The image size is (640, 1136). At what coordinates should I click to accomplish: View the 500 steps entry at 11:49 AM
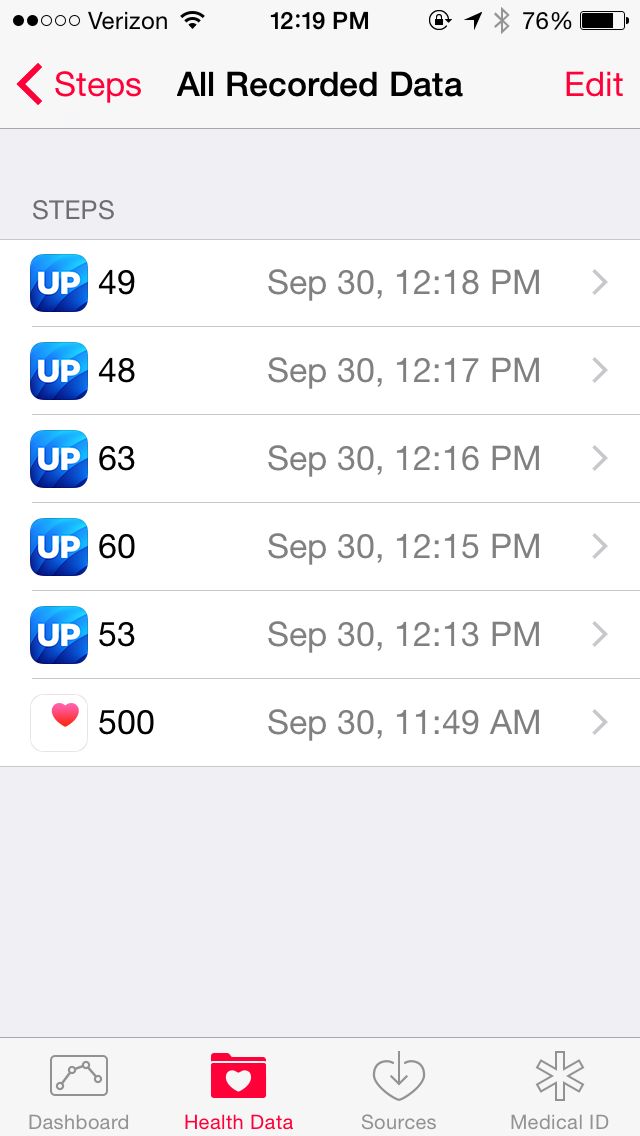tap(320, 723)
